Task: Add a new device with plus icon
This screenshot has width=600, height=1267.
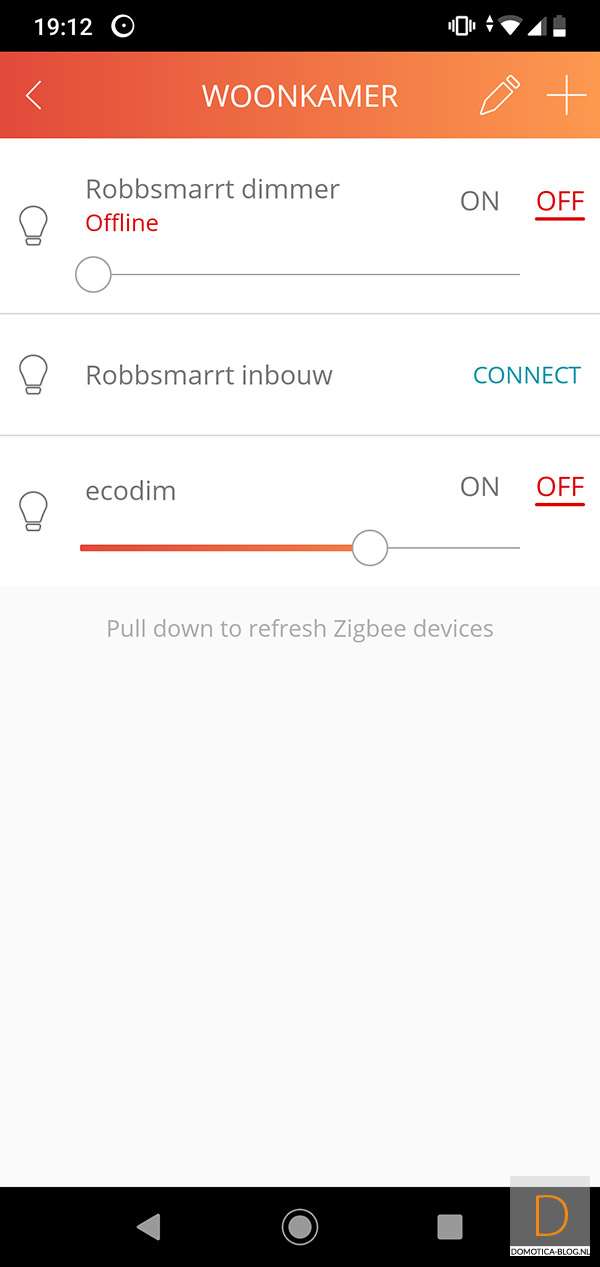Action: tap(566, 96)
